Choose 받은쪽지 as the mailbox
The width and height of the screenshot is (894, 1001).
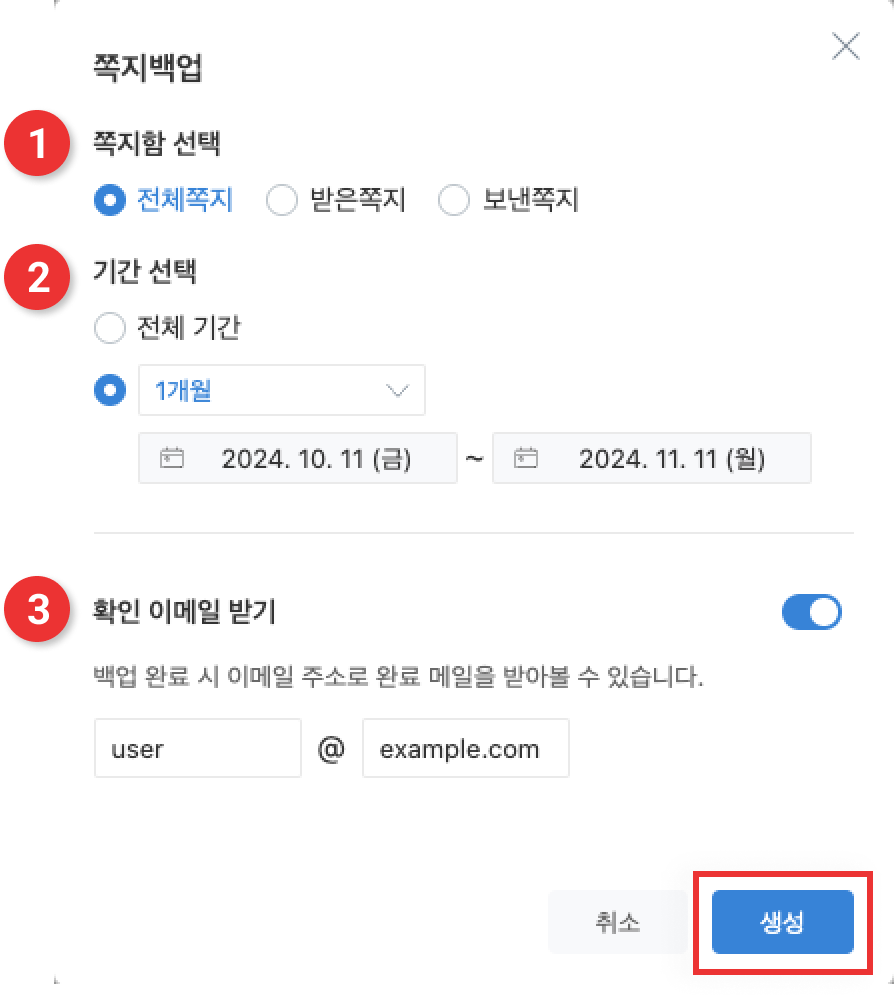pyautogui.click(x=282, y=200)
